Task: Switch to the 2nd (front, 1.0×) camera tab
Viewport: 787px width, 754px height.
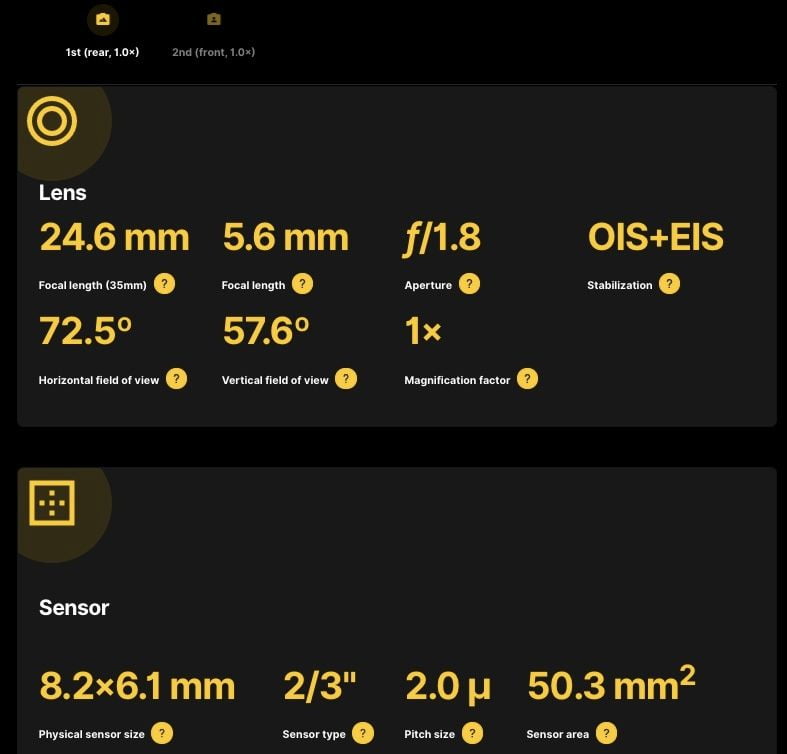Action: coord(213,34)
